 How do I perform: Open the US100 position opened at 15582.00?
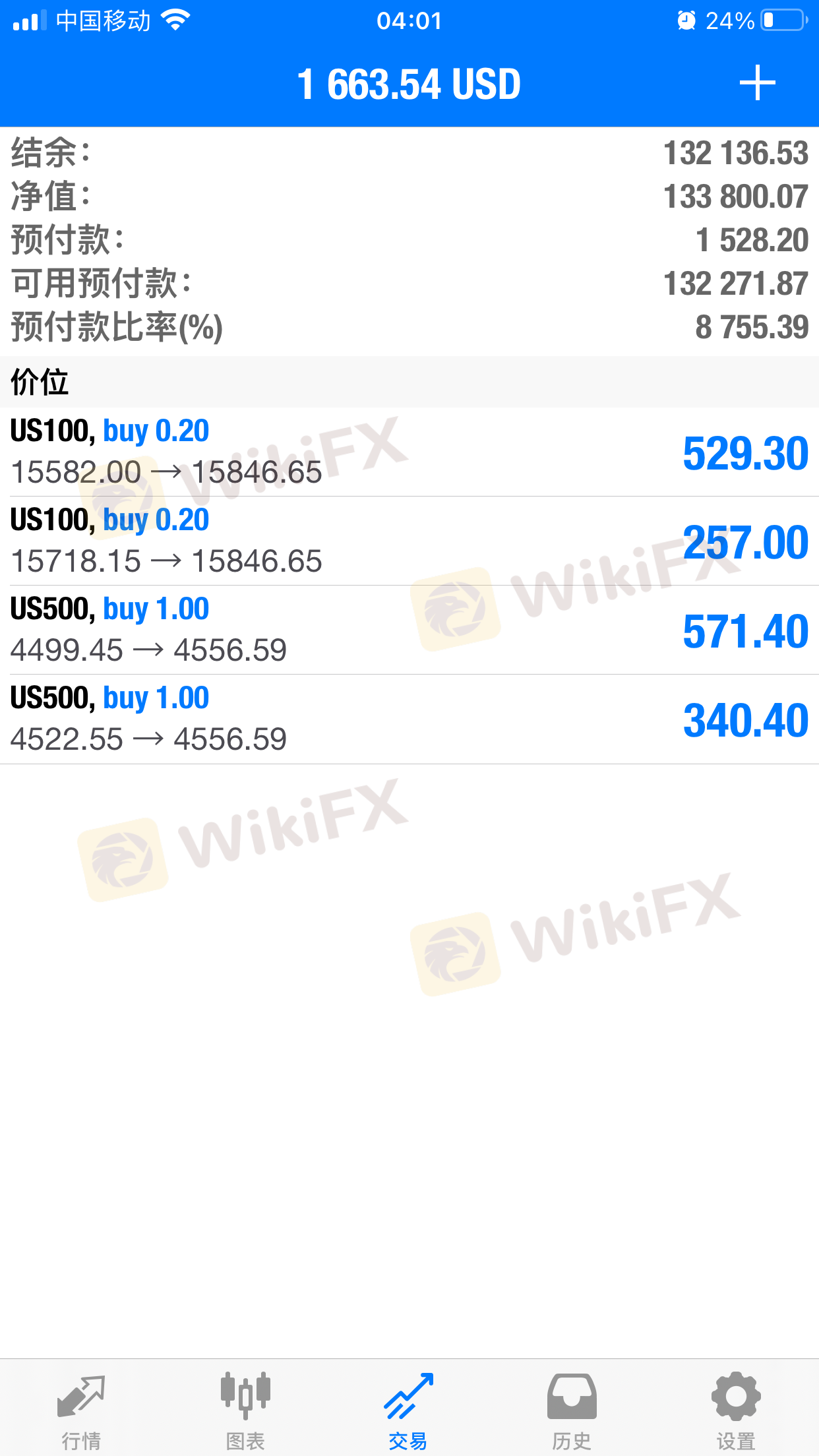(409, 452)
